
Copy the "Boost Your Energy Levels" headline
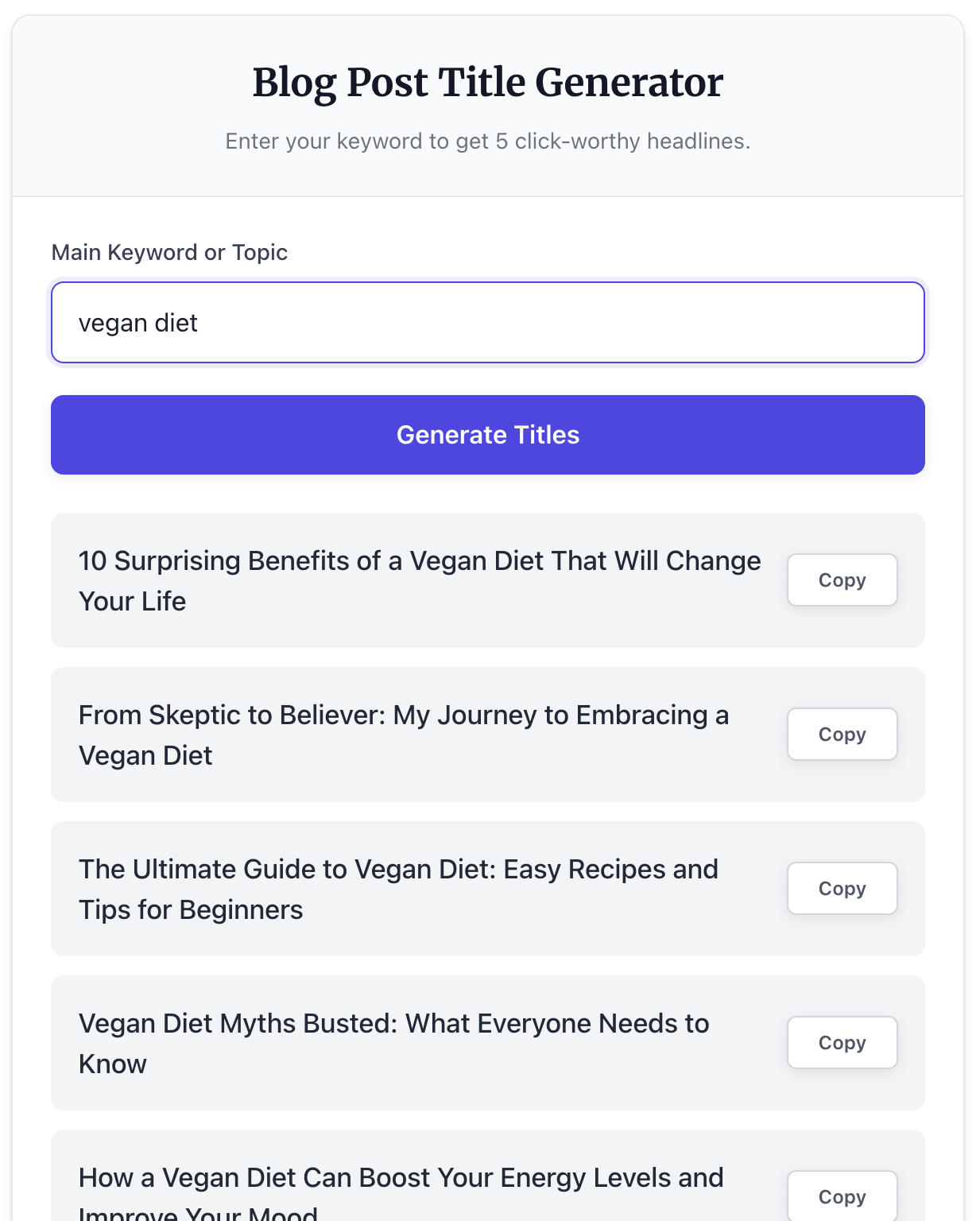pos(842,1196)
